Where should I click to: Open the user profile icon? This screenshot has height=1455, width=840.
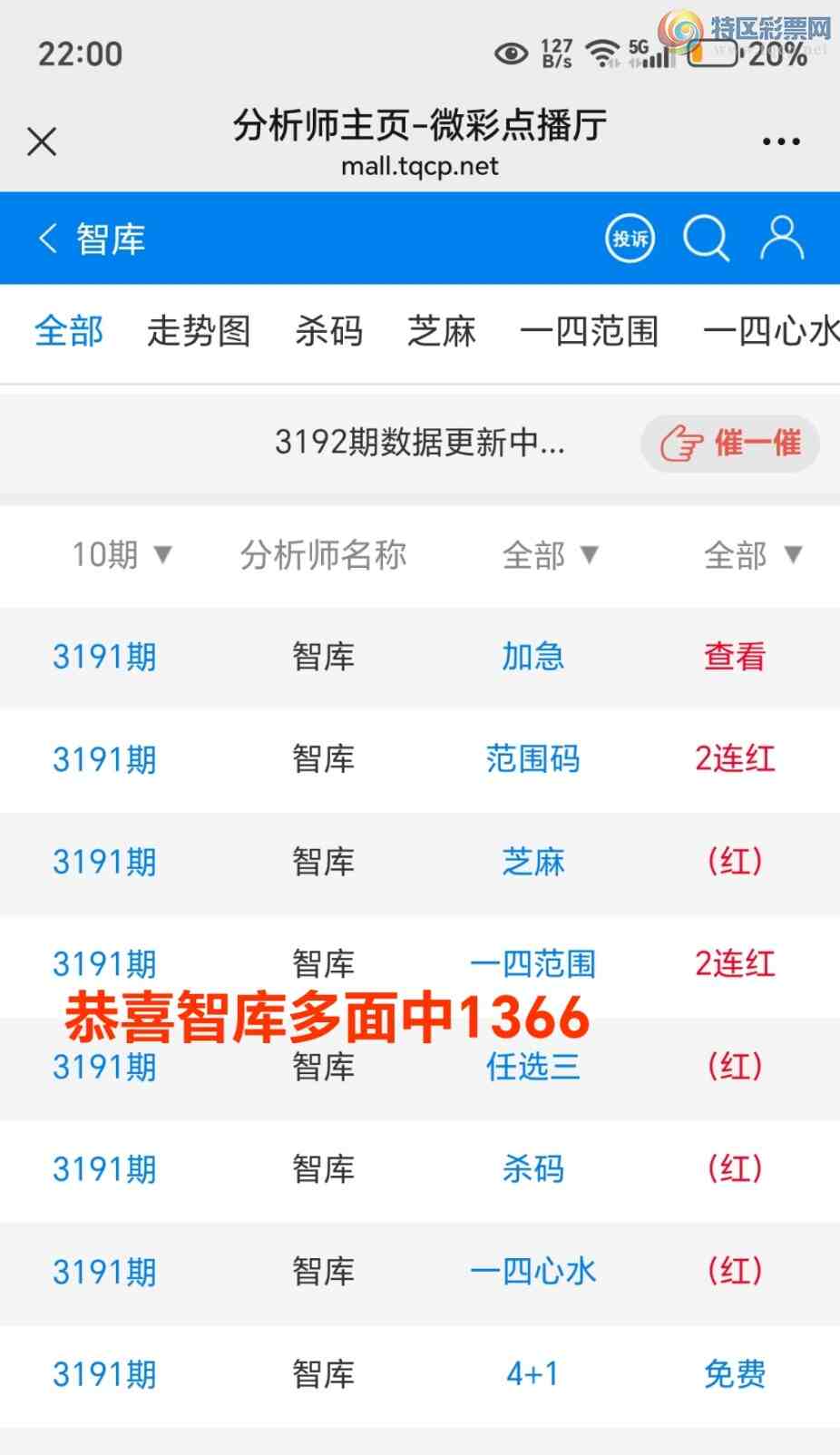click(781, 239)
